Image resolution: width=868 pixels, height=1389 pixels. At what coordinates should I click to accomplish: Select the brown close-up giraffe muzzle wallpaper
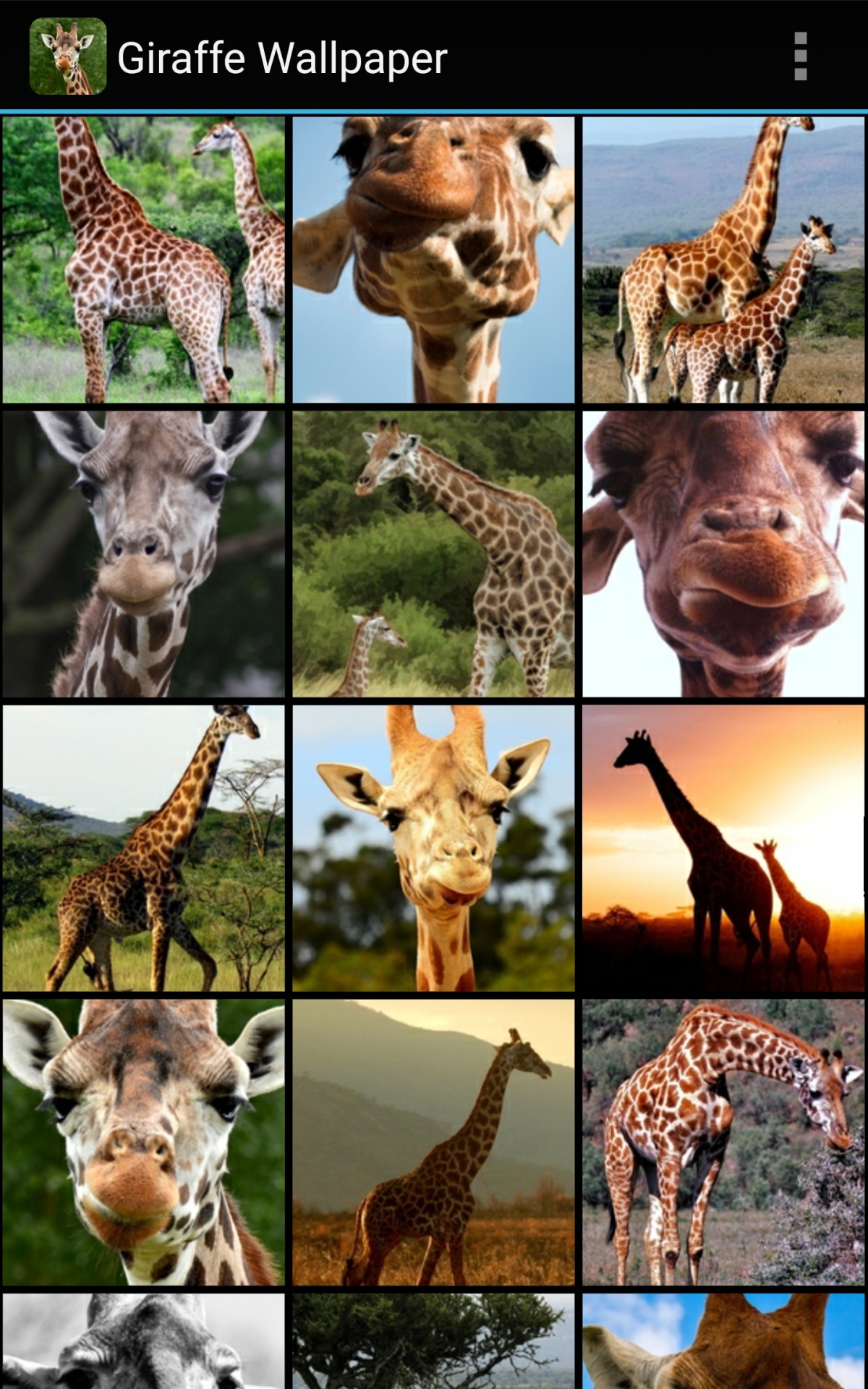723,553
